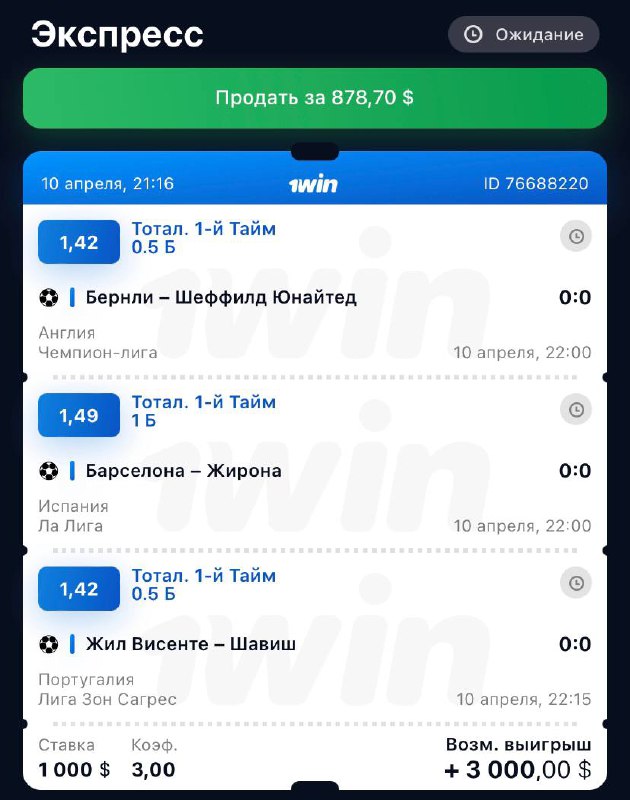
Task: Open the Жил Висенте – Шавиш match
Action: (x=190, y=644)
